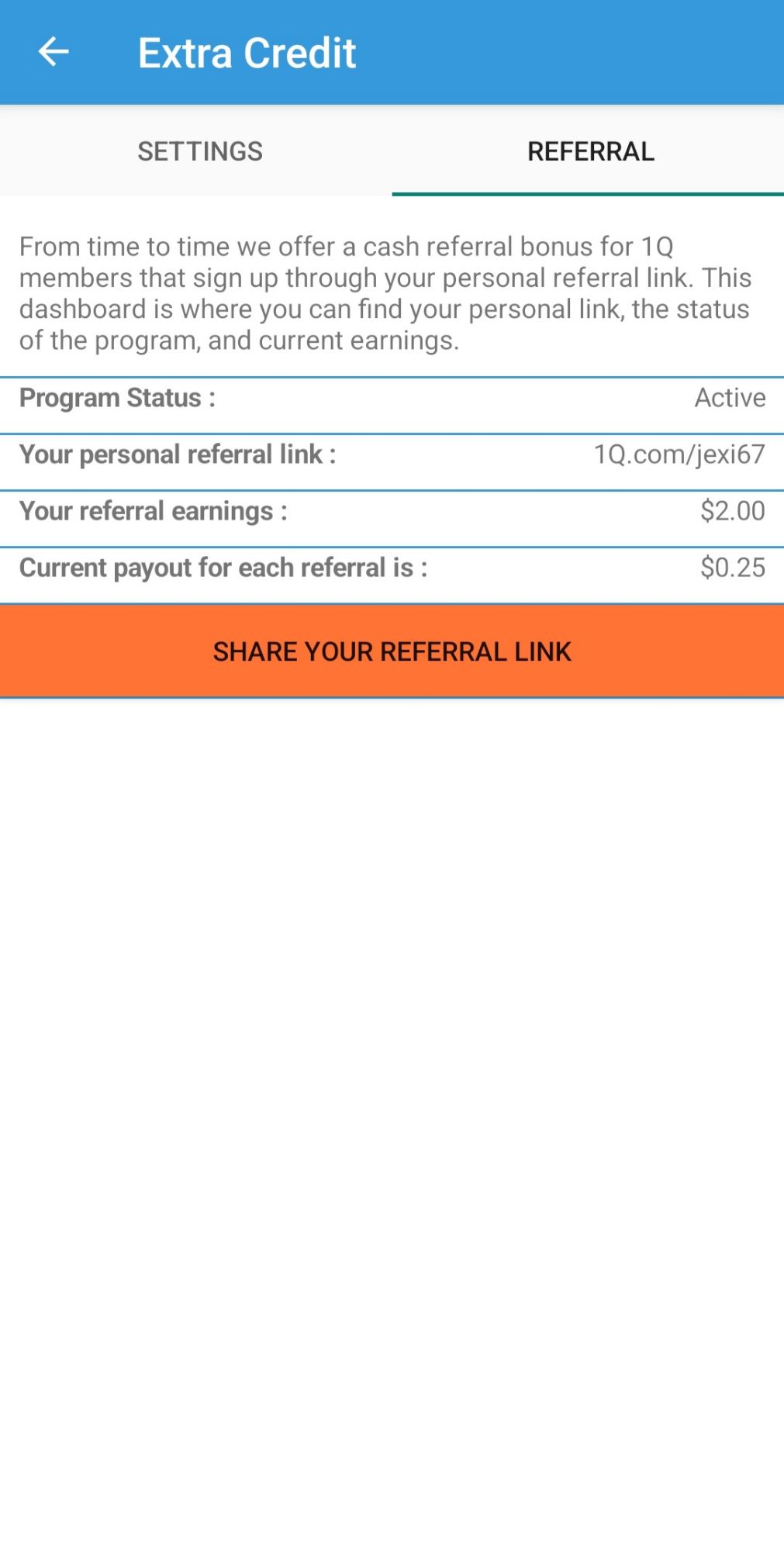Return to previous screen via the arrow icon
Viewport: 784px width, 1551px height.
(x=52, y=52)
